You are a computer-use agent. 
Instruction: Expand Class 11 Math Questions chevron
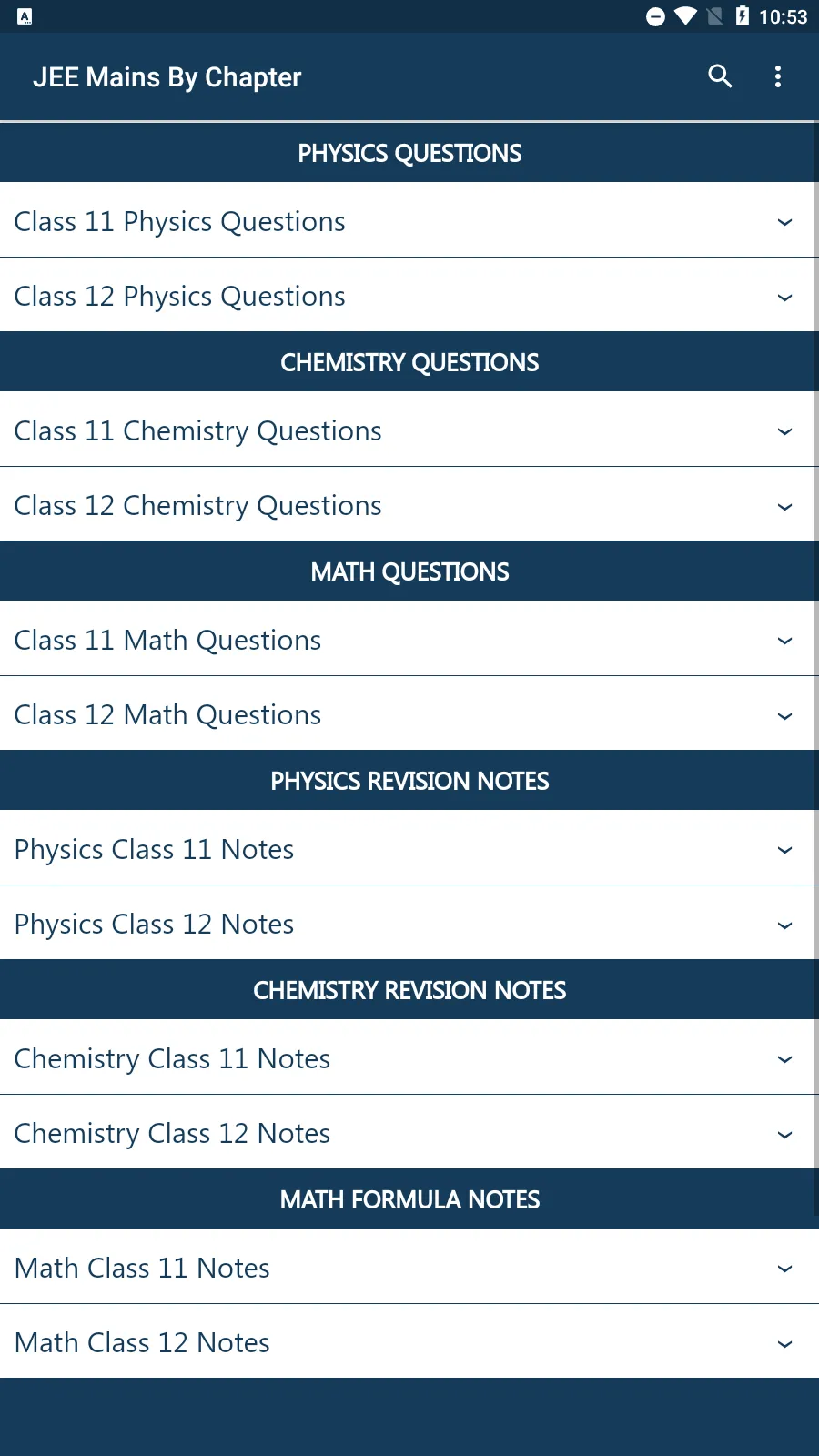coord(784,640)
